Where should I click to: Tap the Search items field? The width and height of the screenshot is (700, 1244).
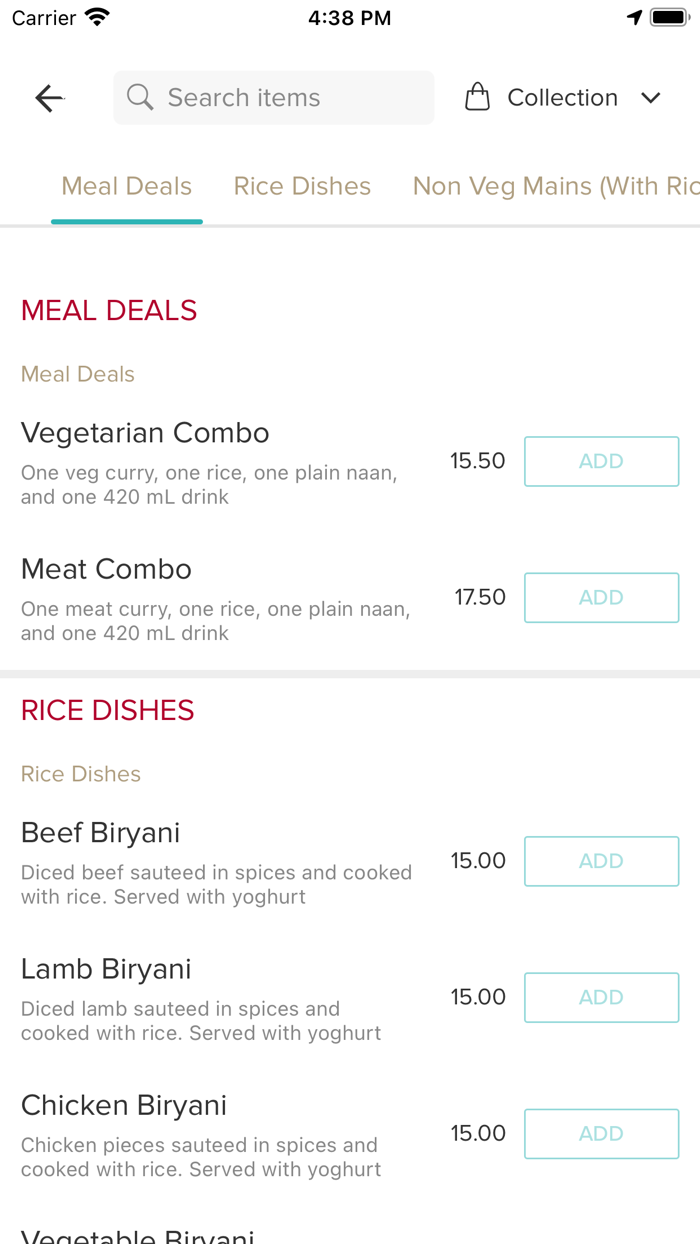(273, 98)
